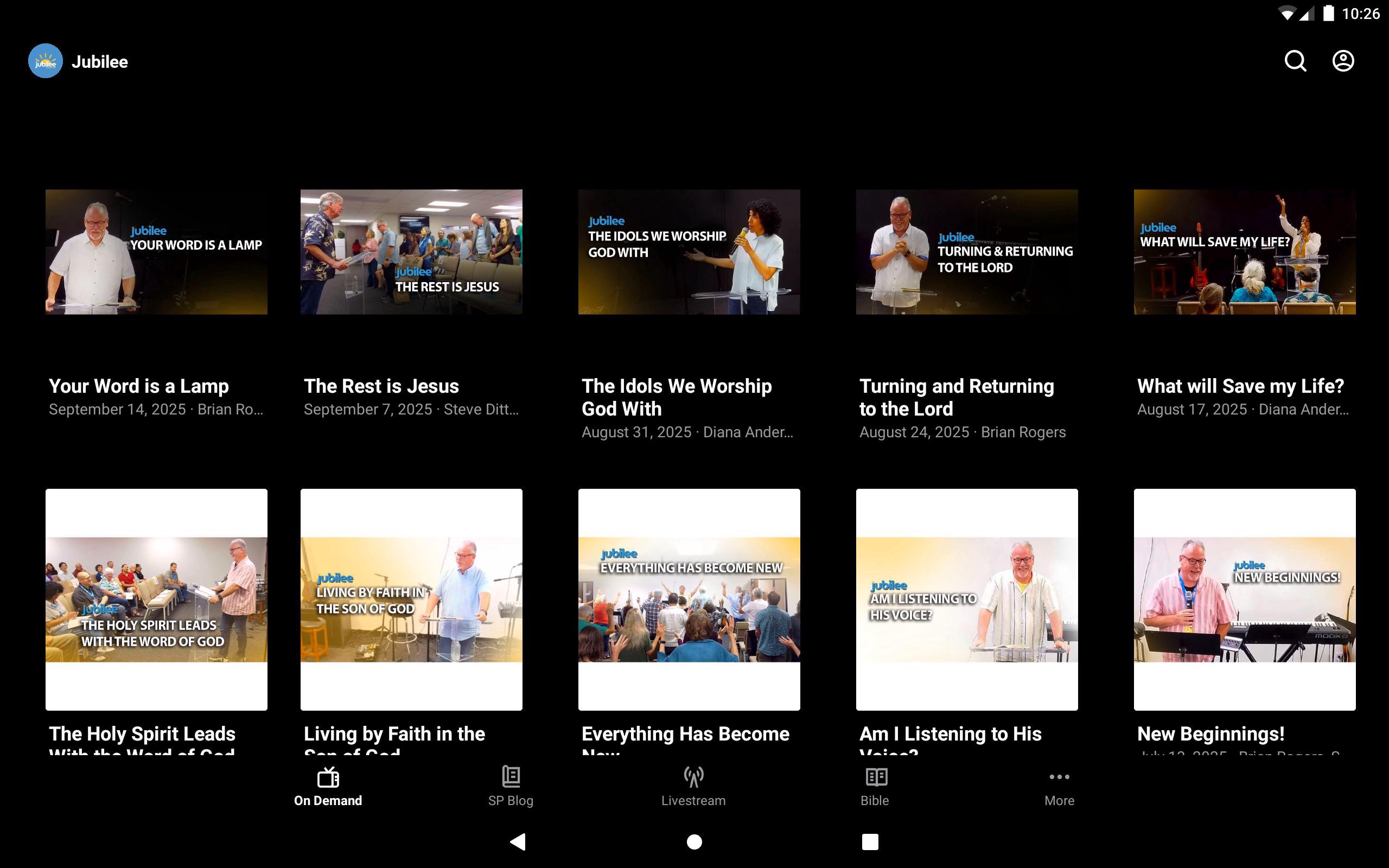The image size is (1389, 868).
Task: Open the Your Word is a Lamp sermon
Action: (156, 252)
